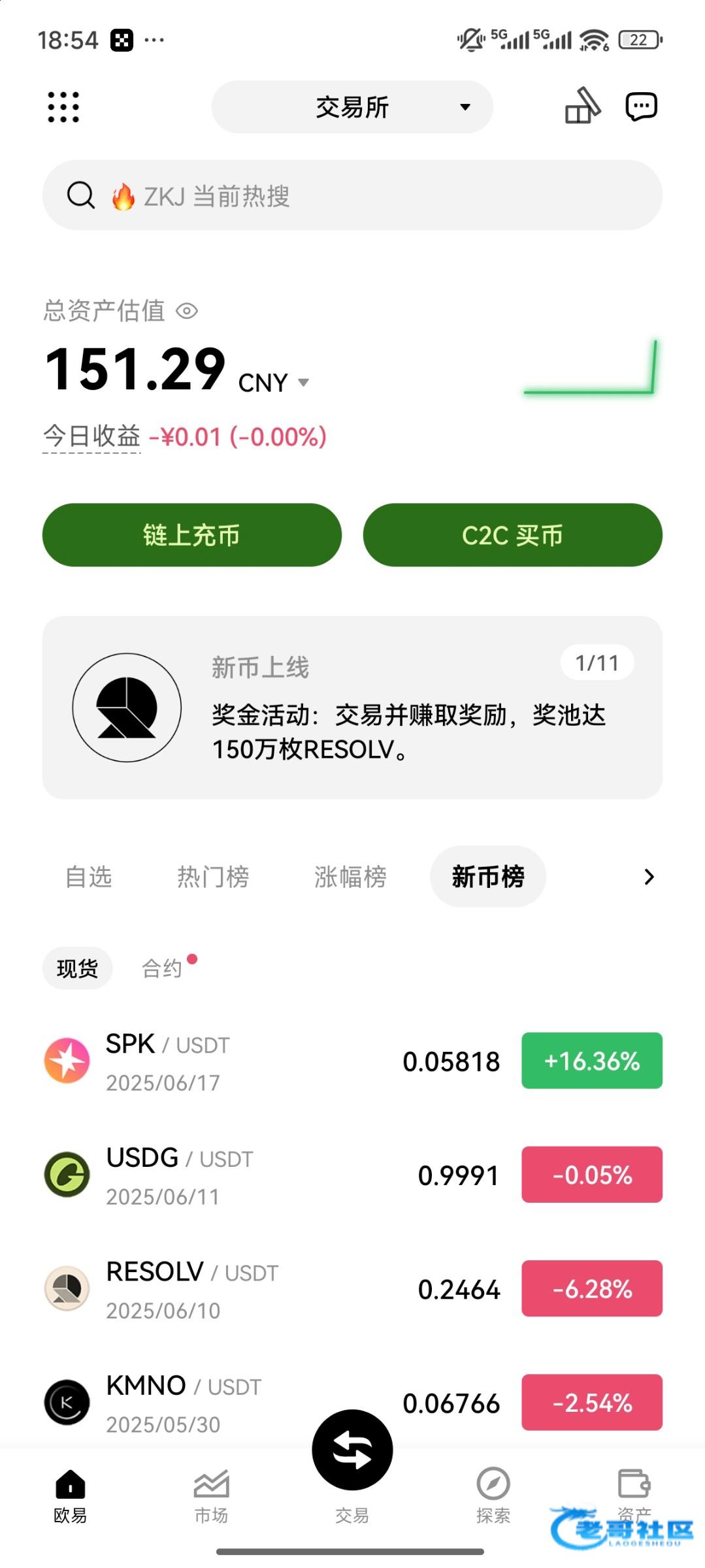Hide balance with the eye icon
The height and width of the screenshot is (1568, 705).
[187, 311]
